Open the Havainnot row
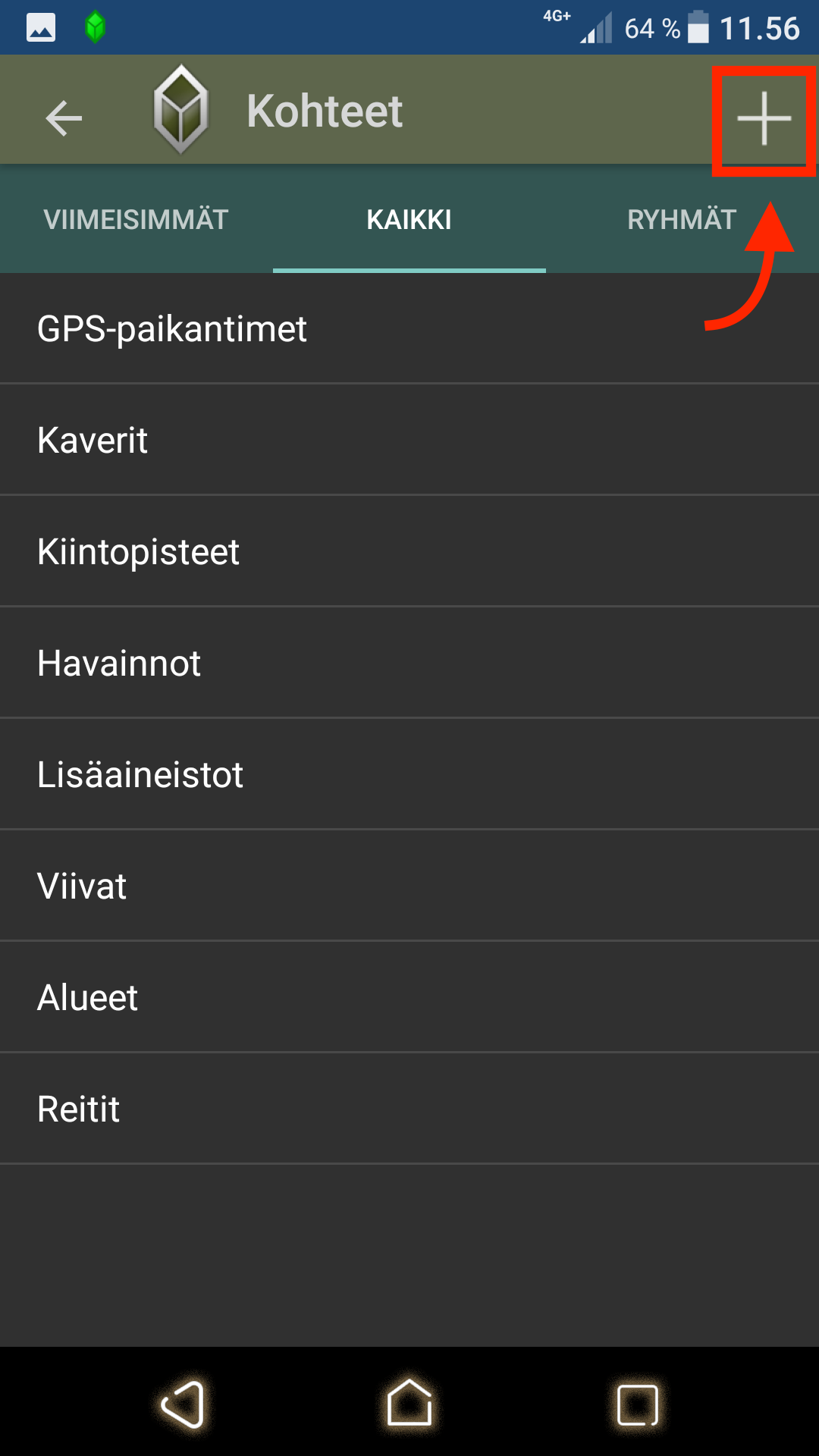 tap(409, 664)
